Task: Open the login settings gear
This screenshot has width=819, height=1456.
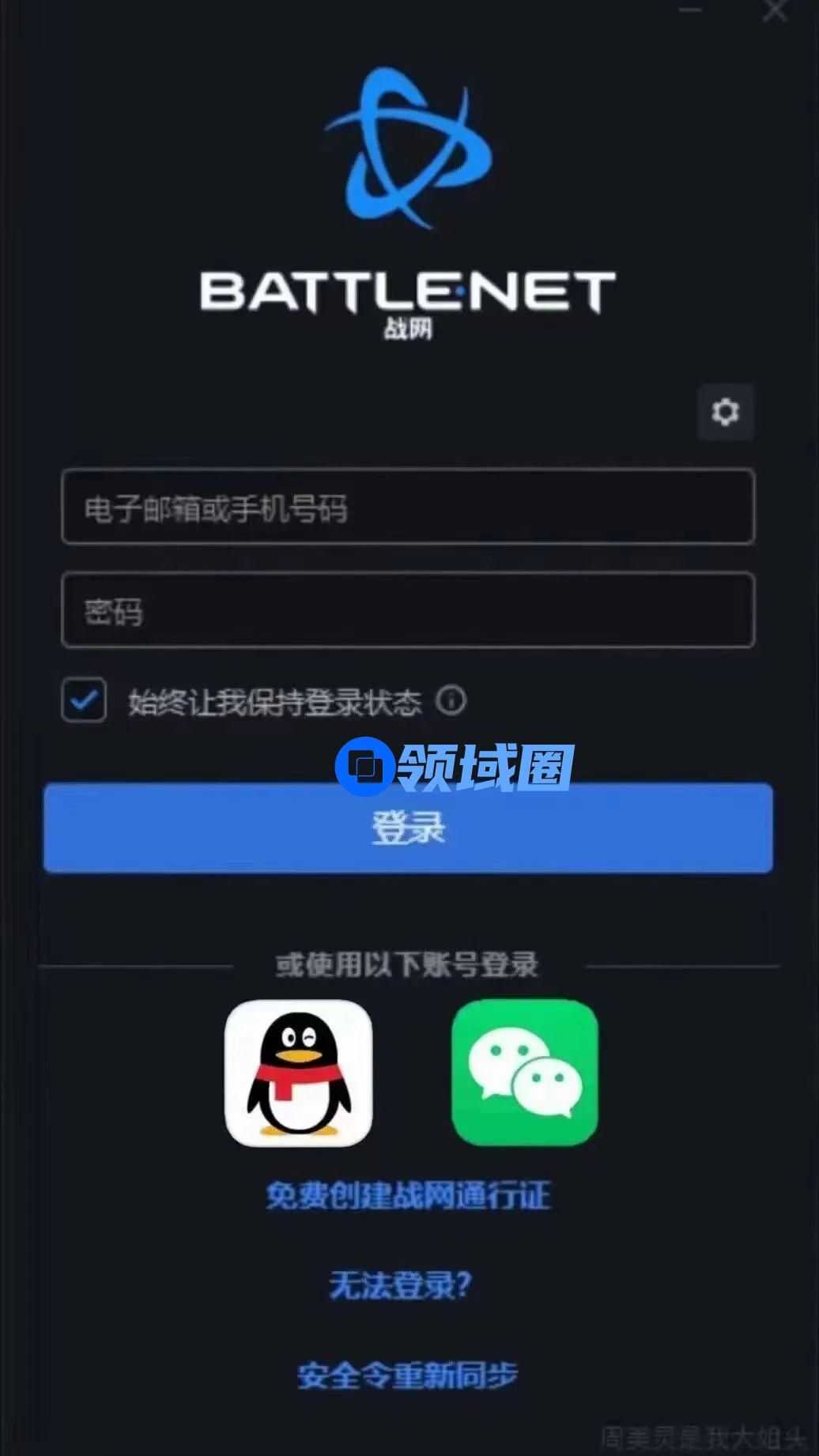Action: 725,412
